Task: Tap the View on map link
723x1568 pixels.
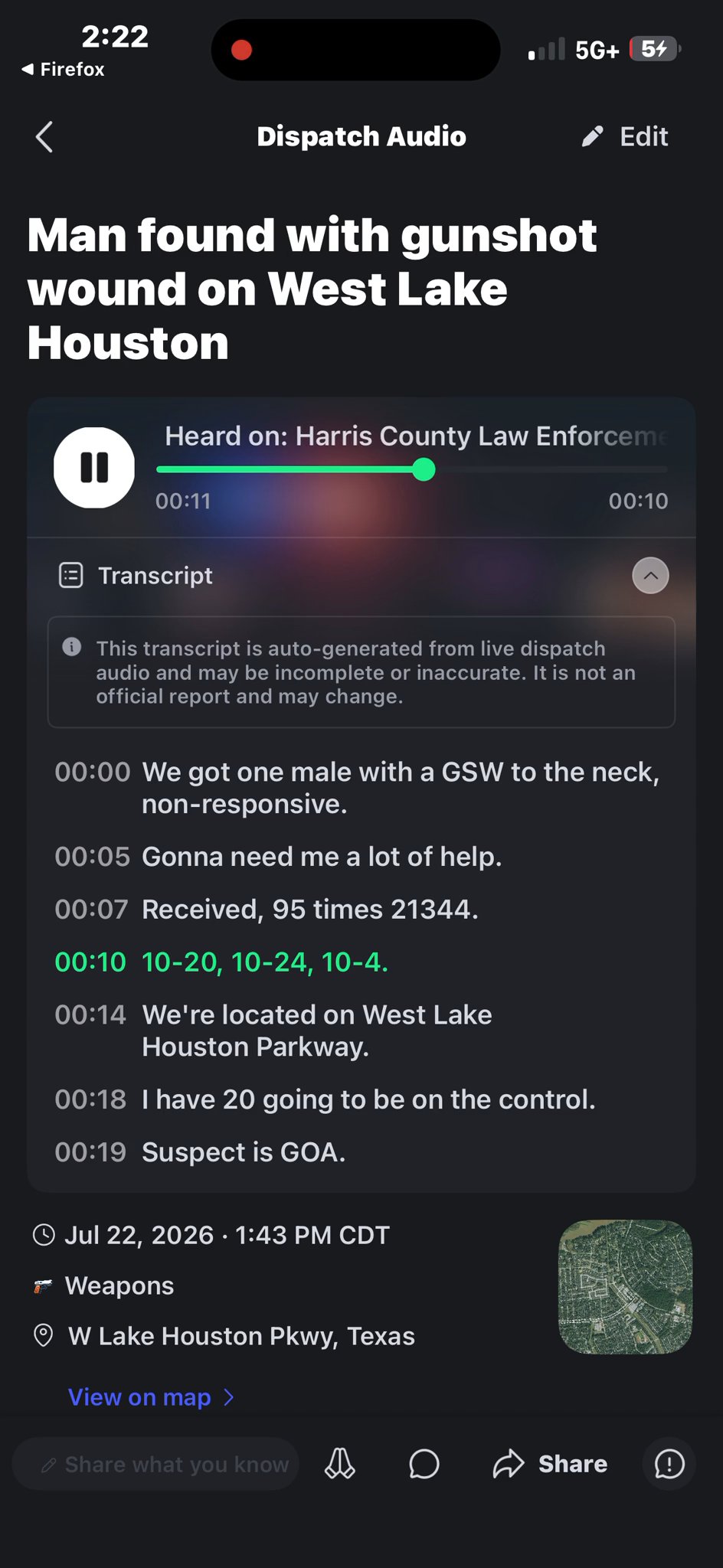Action: coord(152,1397)
